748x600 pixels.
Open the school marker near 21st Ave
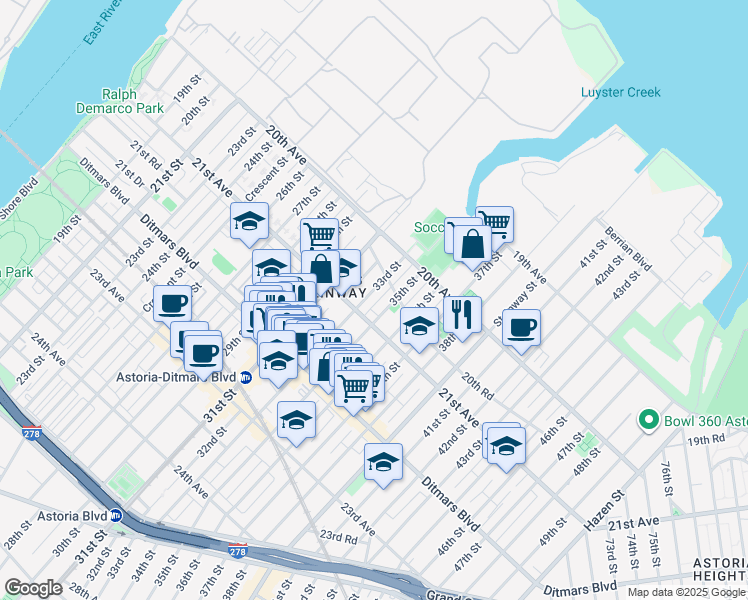[249, 222]
